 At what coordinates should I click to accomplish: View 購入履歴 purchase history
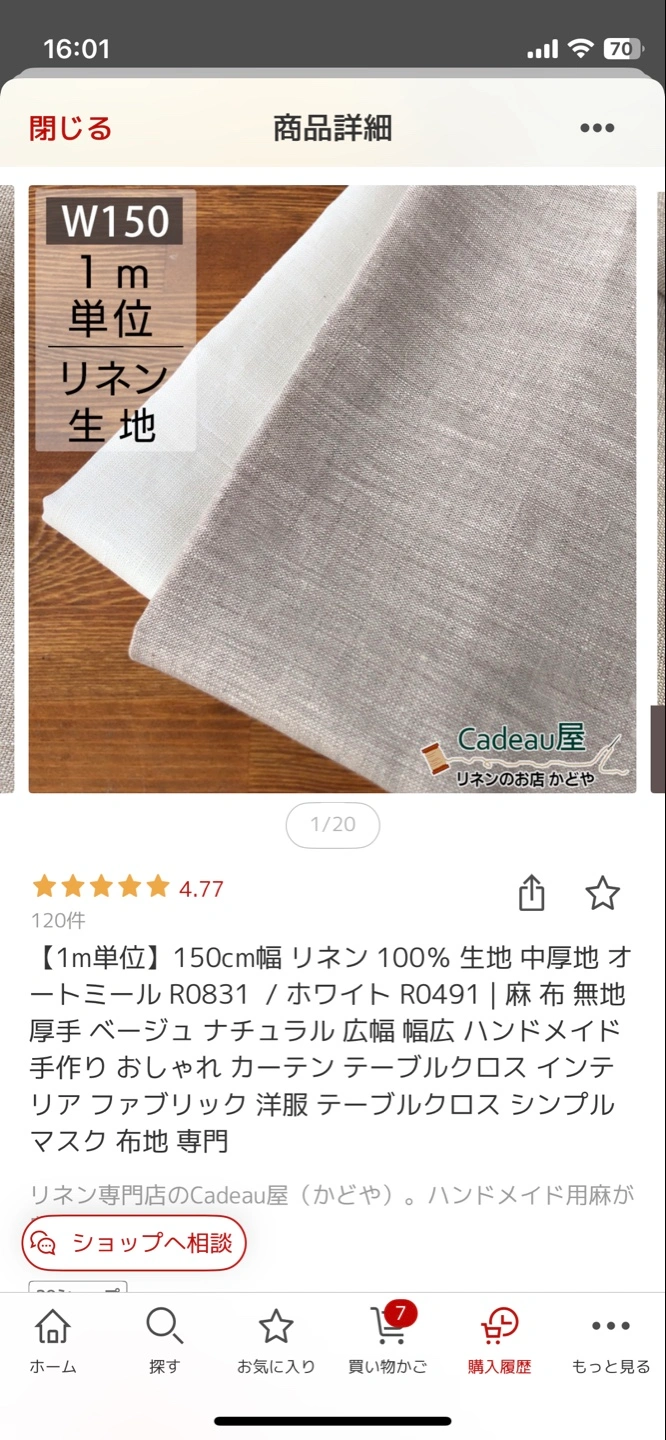coord(499,1341)
